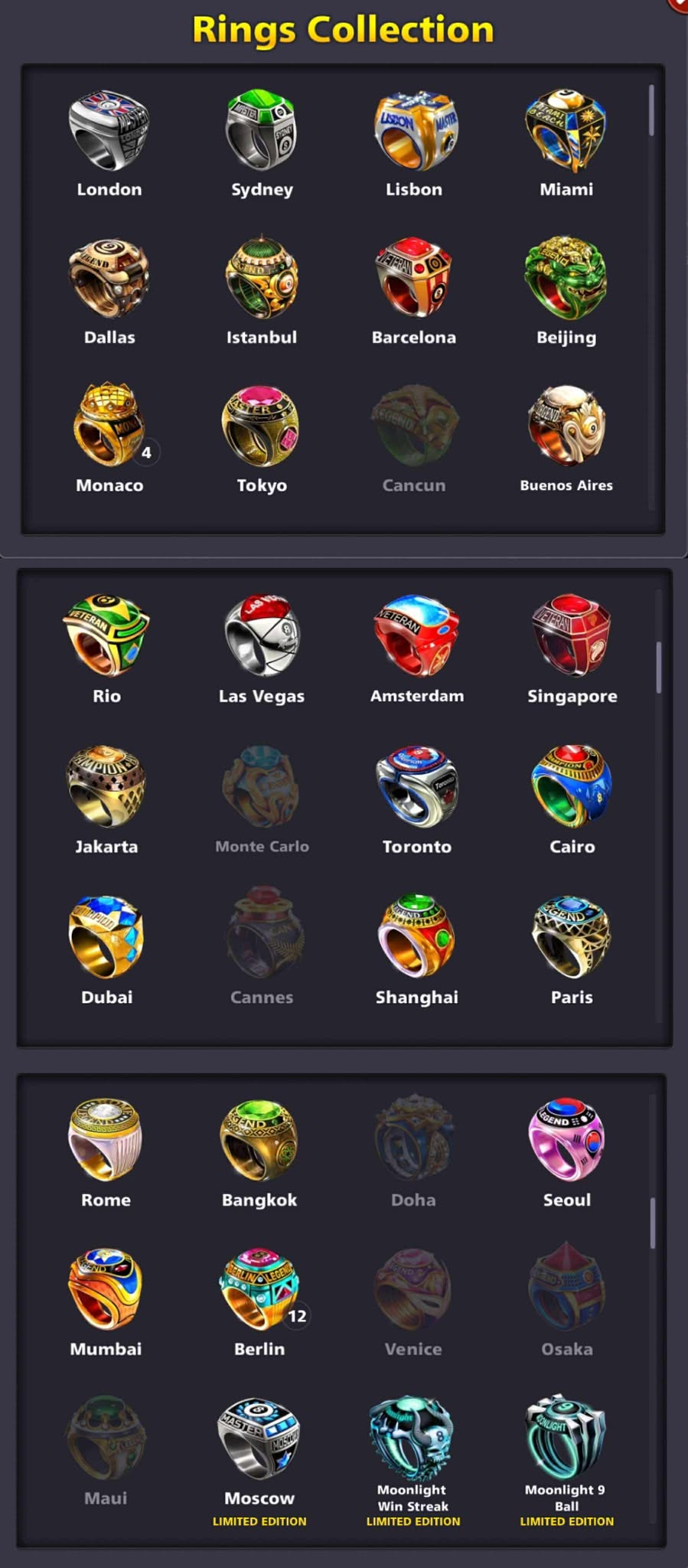Choose the Istanbul ring
The height and width of the screenshot is (1568, 688).
[x=262, y=277]
